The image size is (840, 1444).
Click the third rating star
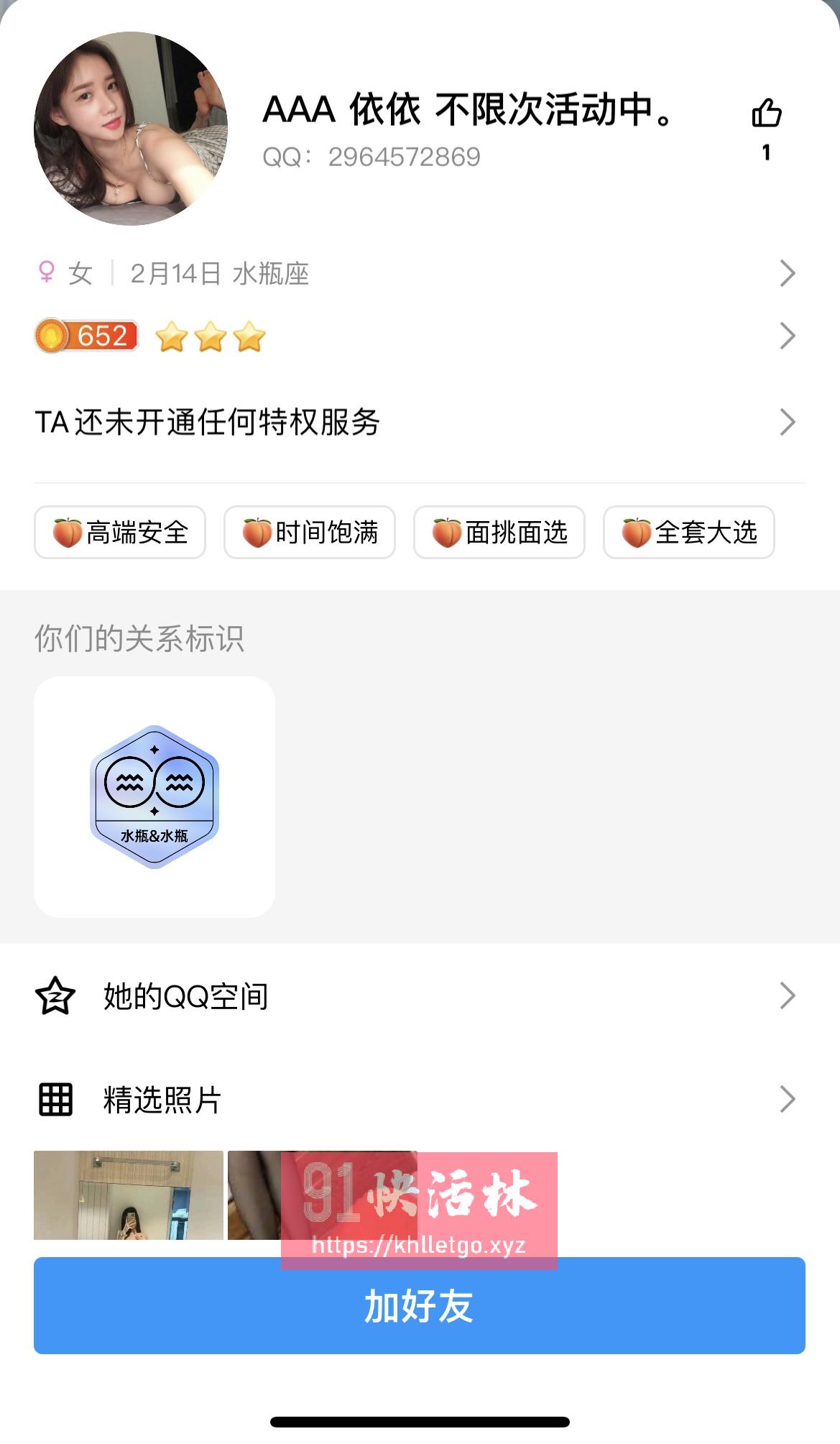[249, 335]
